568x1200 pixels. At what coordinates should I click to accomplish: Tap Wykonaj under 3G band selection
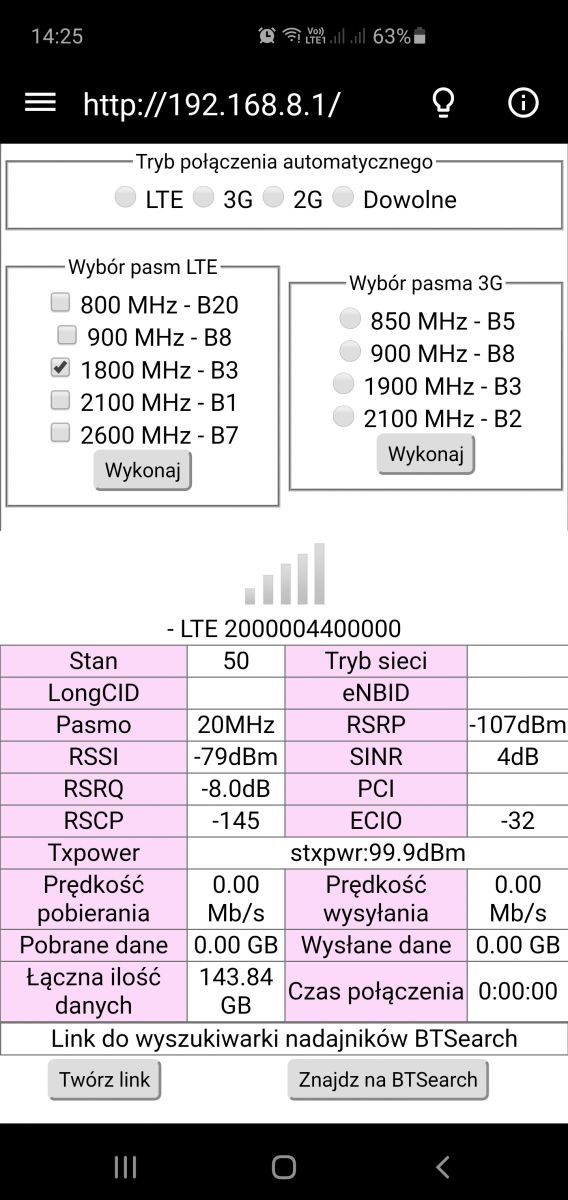[x=426, y=455]
